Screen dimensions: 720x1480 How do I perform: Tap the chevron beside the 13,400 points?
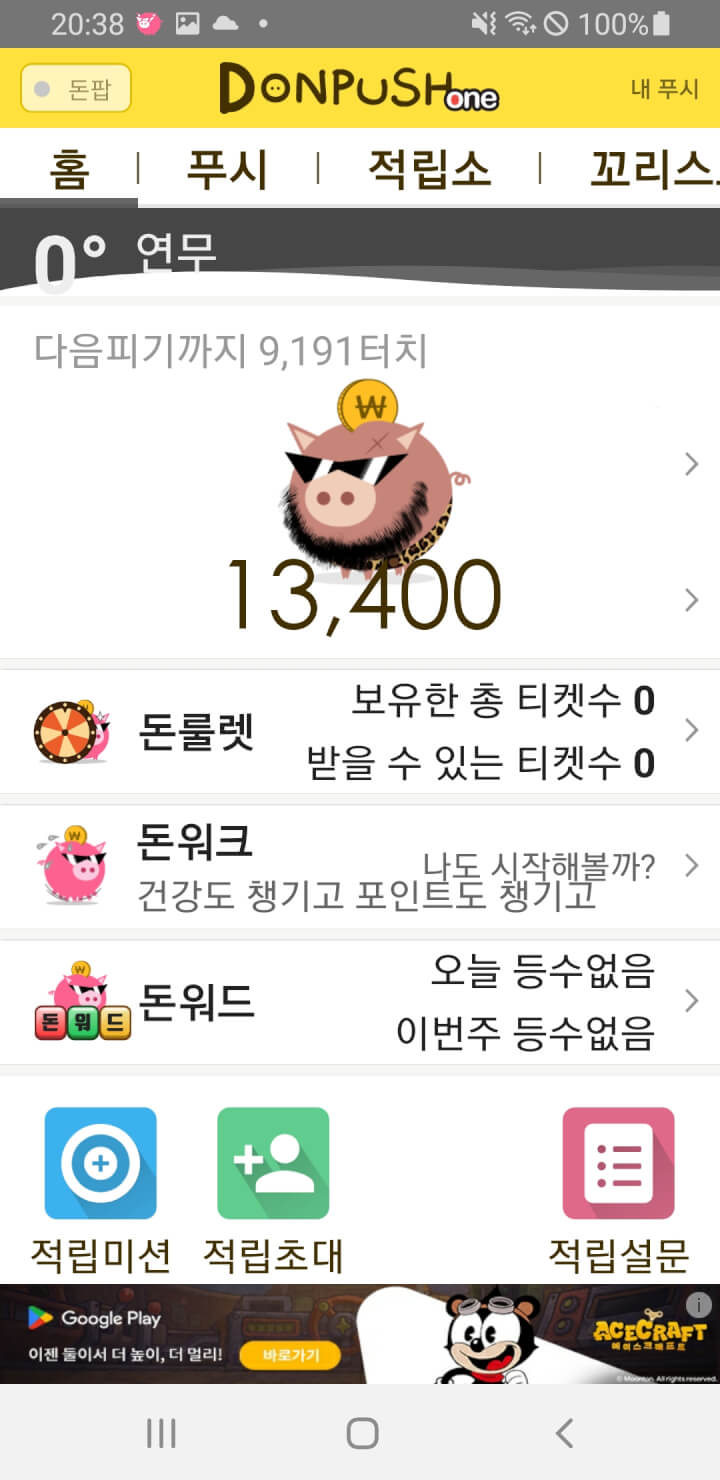691,599
